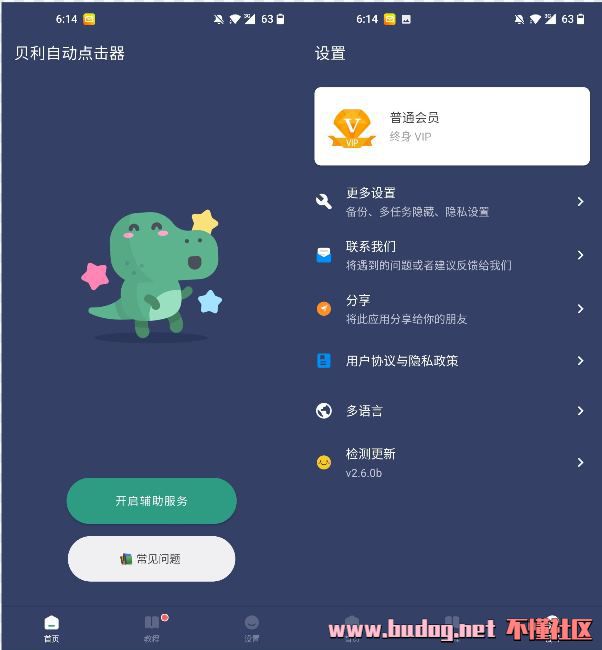Open the 多语言 language setting
The width and height of the screenshot is (602, 650).
coord(451,411)
